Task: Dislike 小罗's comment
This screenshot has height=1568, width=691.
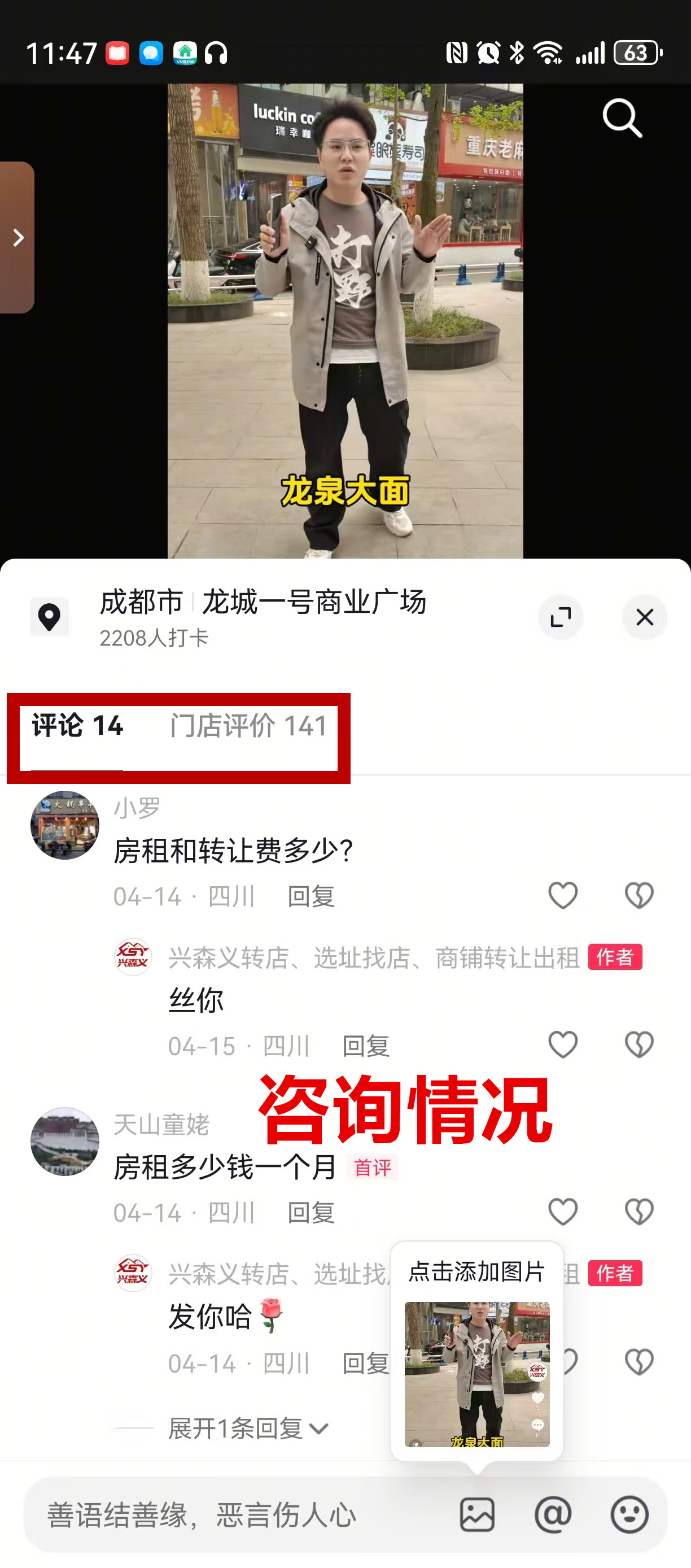Action: 638,895
